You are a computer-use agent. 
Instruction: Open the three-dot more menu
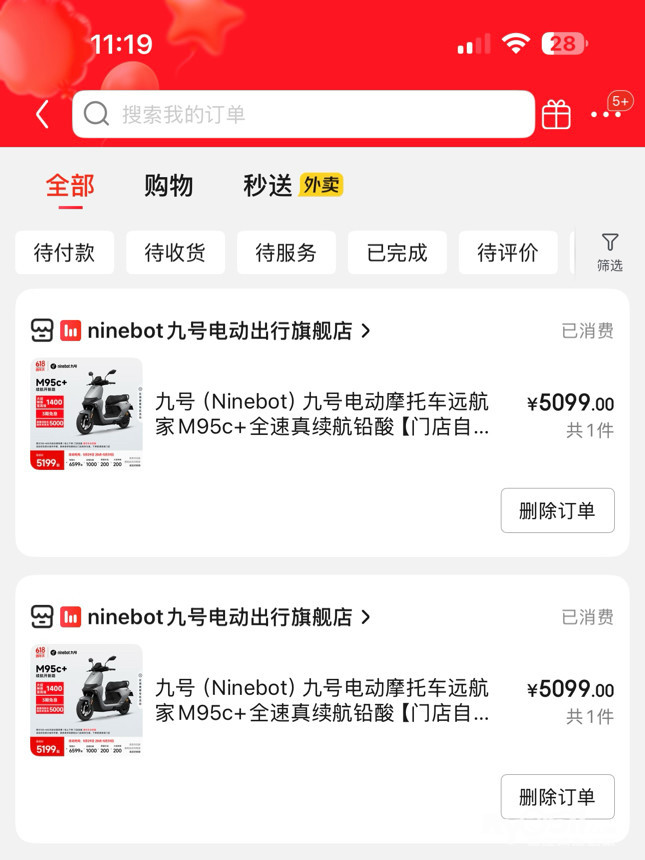pyautogui.click(x=606, y=114)
